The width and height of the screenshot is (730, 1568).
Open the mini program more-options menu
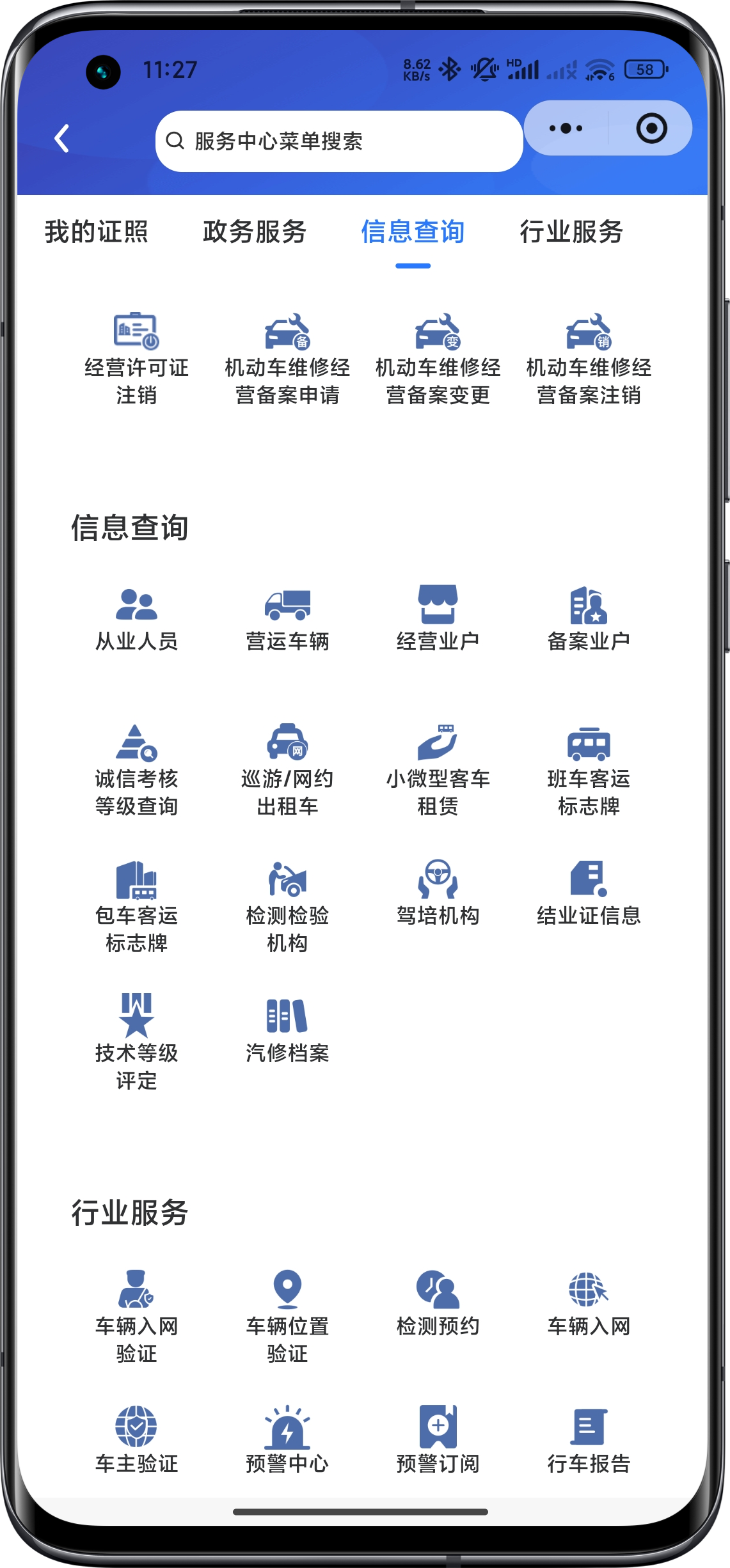click(x=566, y=129)
